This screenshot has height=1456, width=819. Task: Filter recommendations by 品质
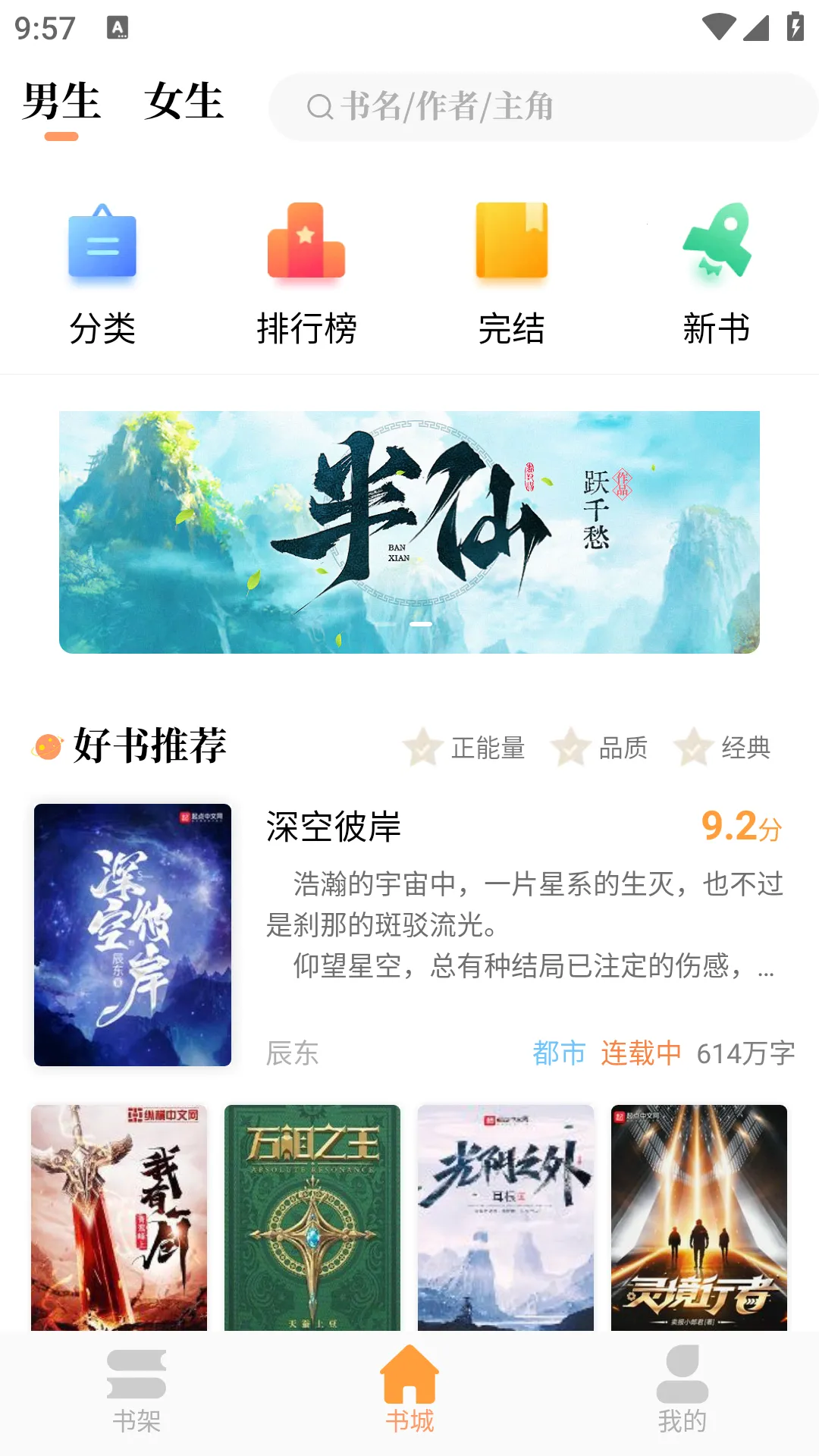coord(601,748)
